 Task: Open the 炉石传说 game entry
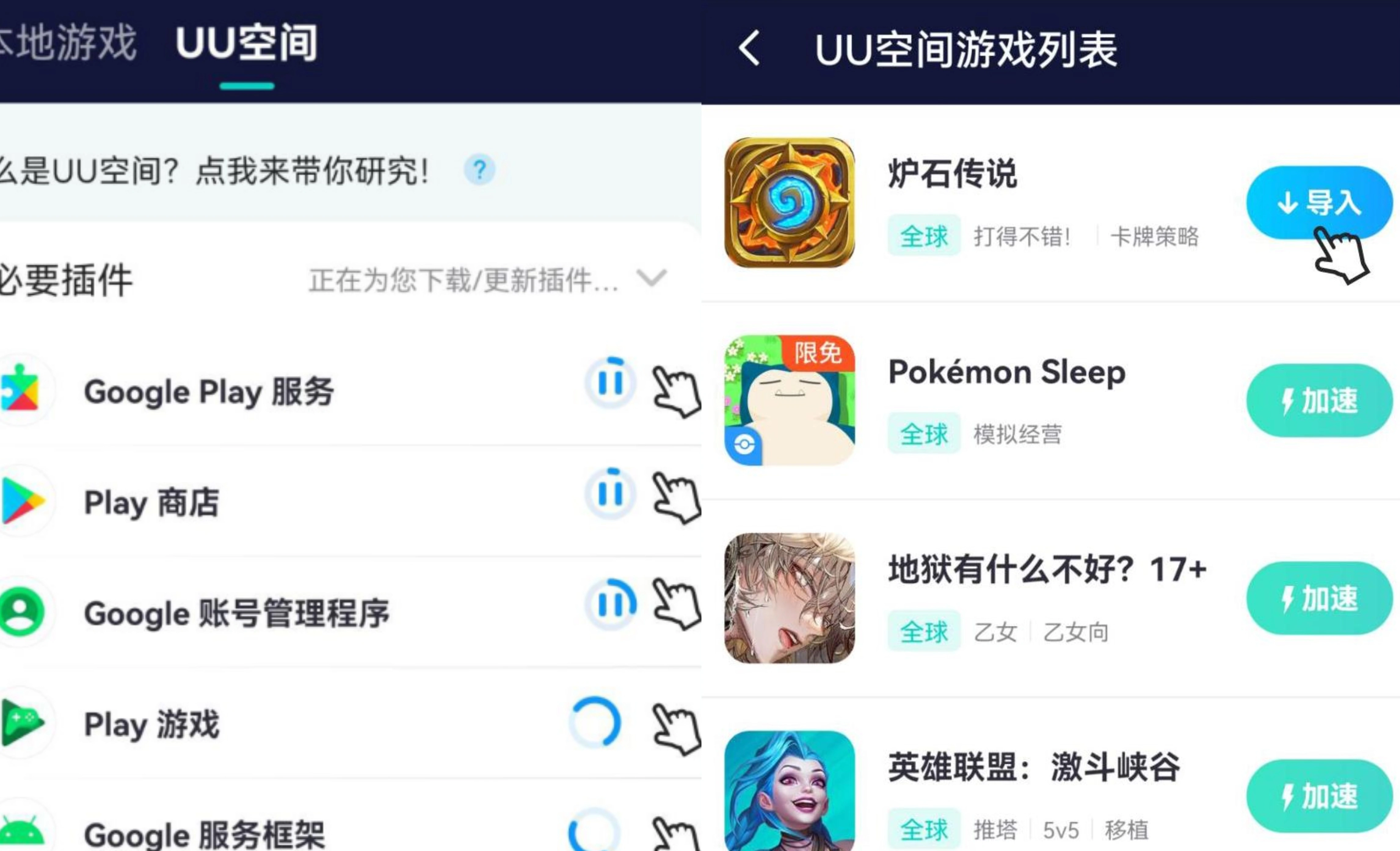pyautogui.click(x=952, y=173)
